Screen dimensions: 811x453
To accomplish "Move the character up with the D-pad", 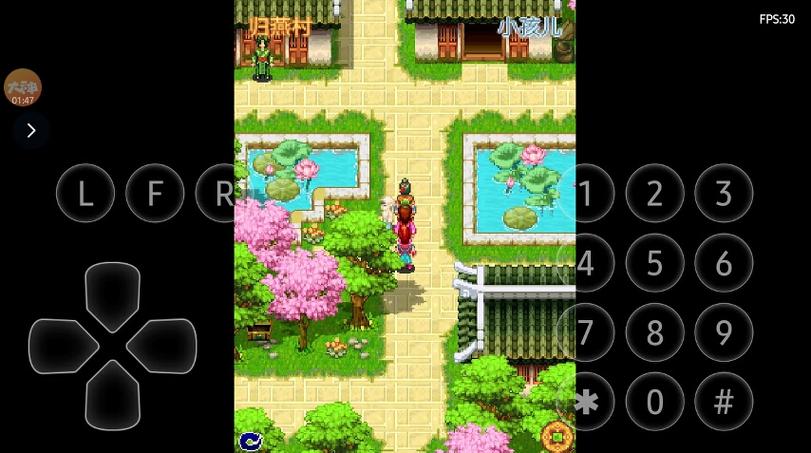I will (x=113, y=294).
